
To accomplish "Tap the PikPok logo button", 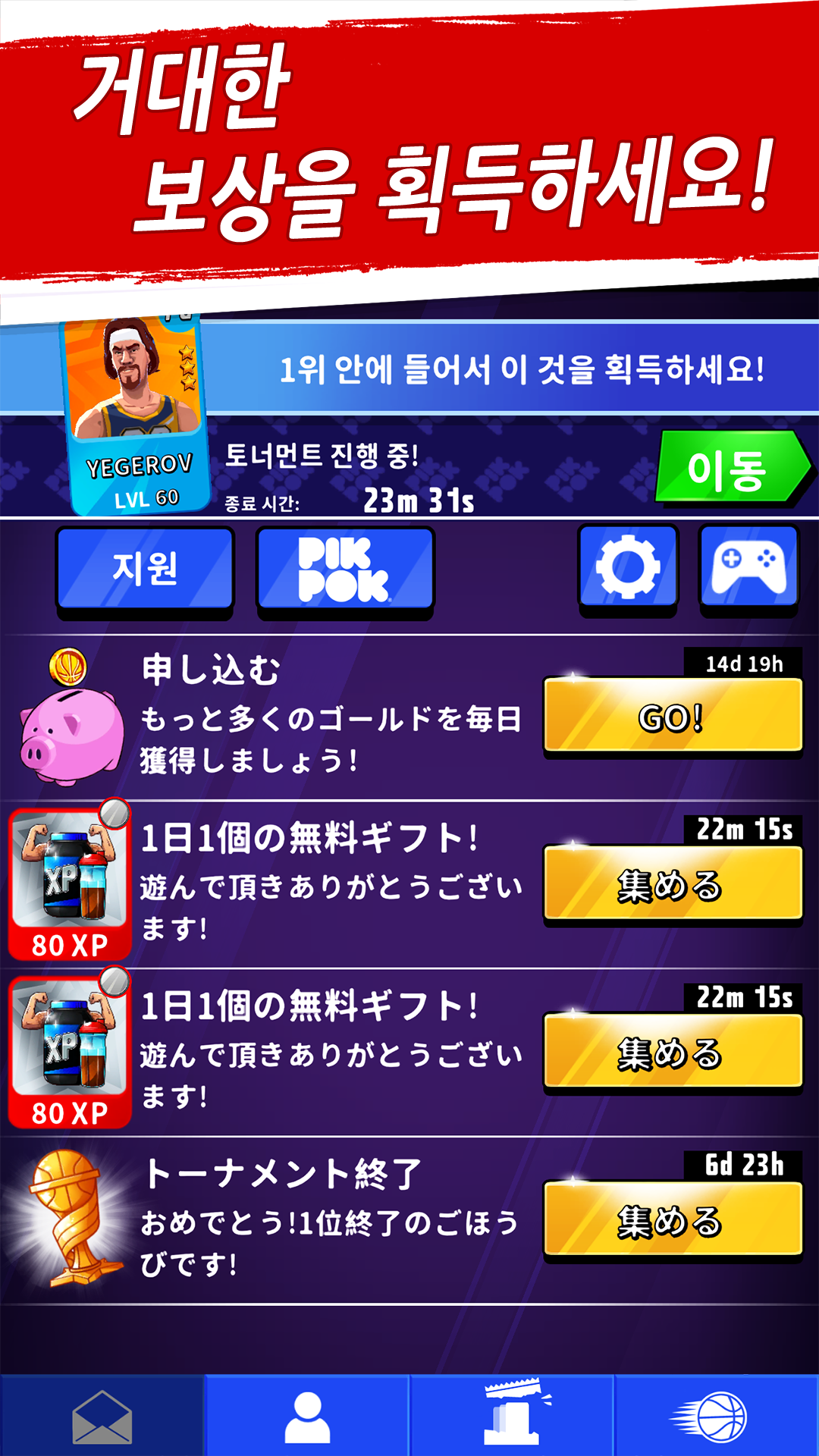I will [x=345, y=570].
